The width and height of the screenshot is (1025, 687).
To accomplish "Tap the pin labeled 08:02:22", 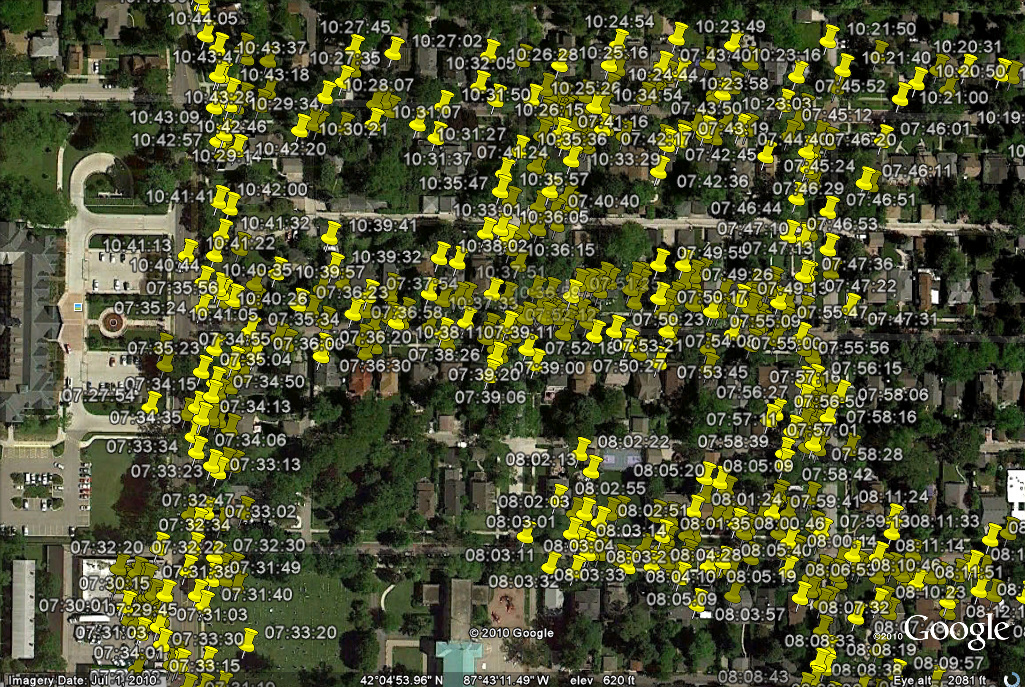I will pyautogui.click(x=581, y=448).
